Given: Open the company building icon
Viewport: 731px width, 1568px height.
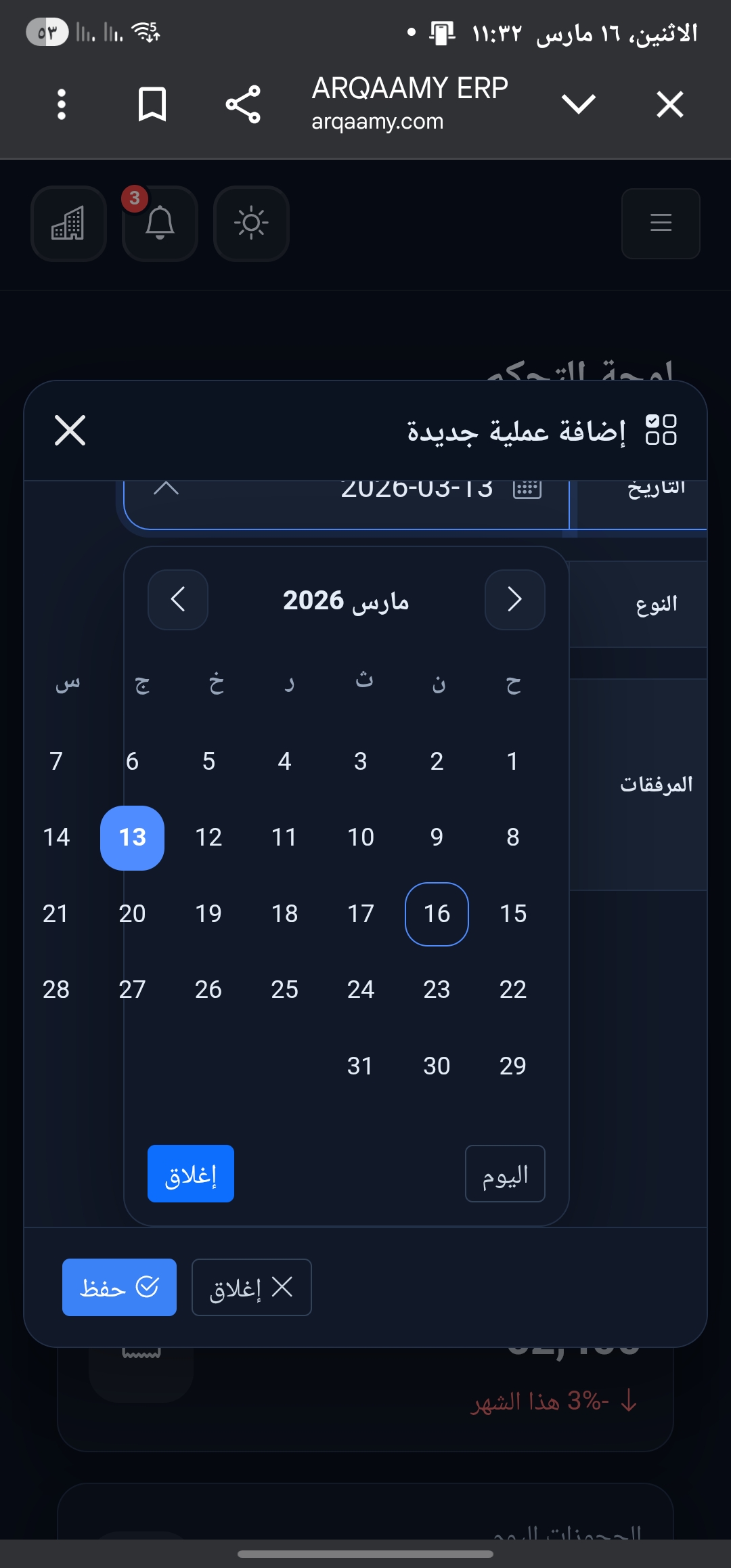Looking at the screenshot, I should click(x=68, y=223).
